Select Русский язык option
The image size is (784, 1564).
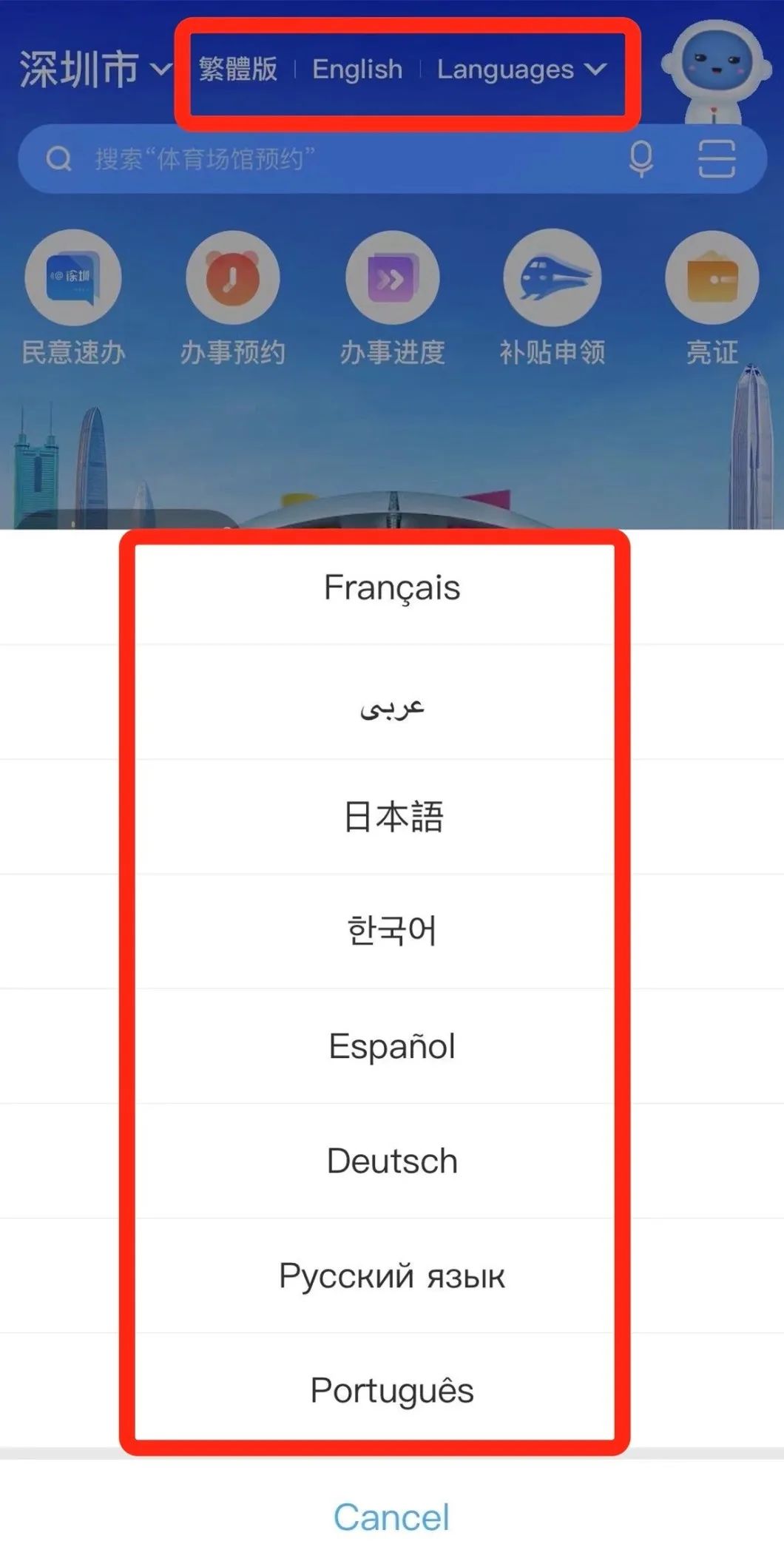coord(392,1275)
